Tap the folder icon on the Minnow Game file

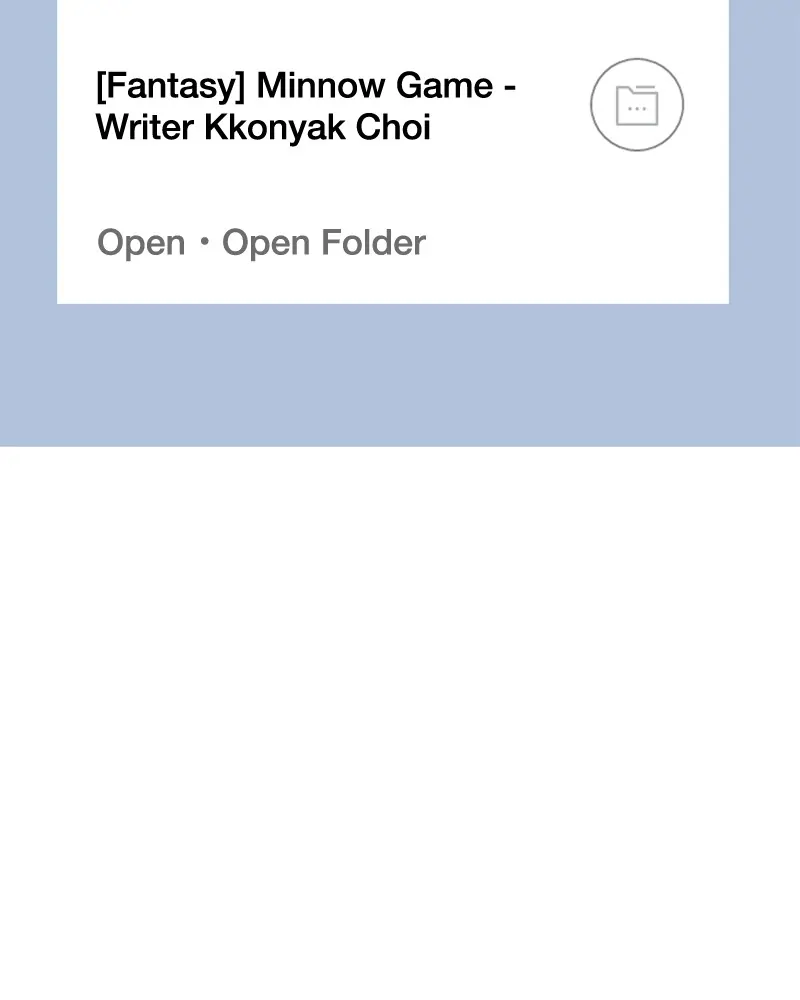637,105
